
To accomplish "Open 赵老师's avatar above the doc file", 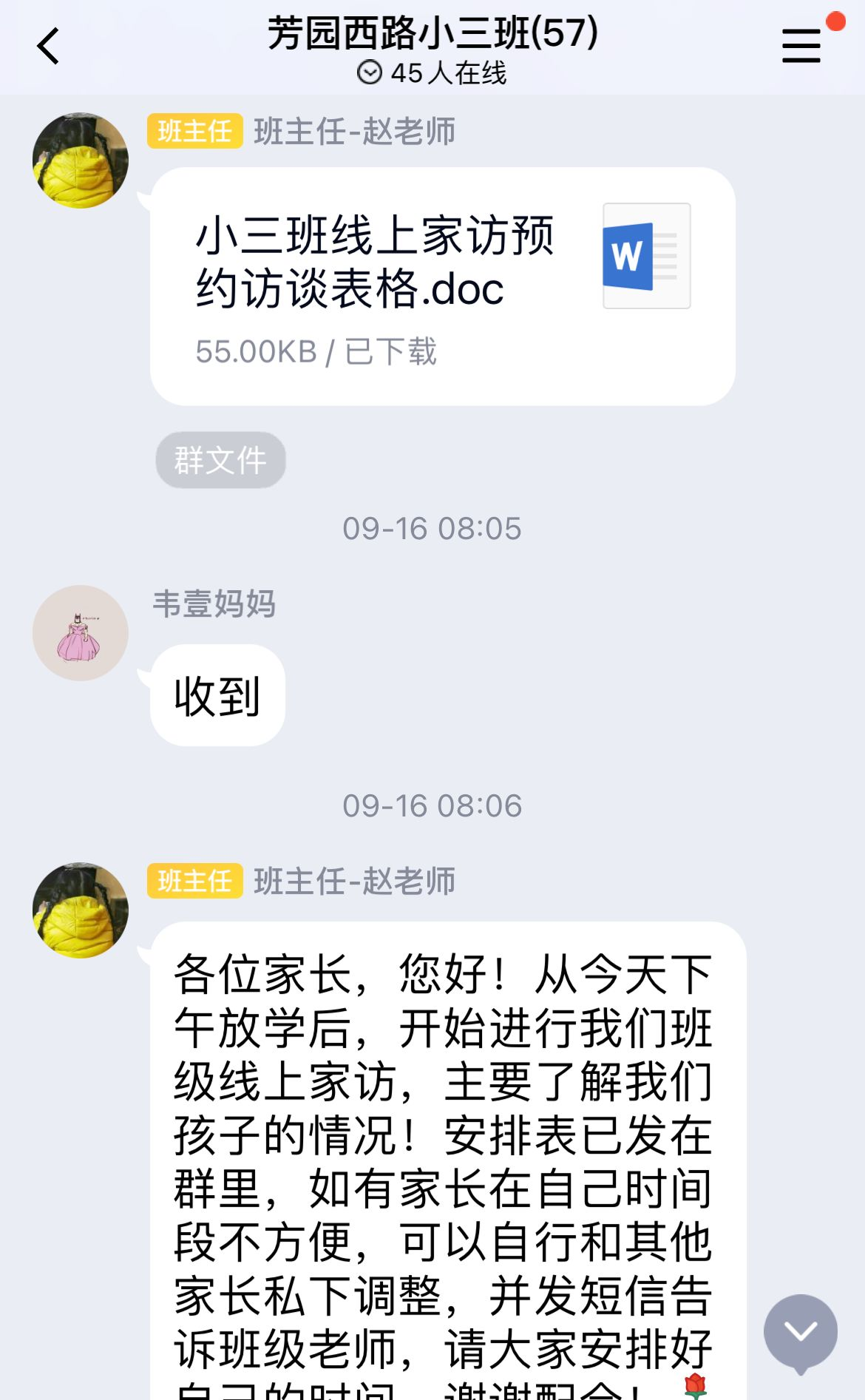I will click(x=81, y=160).
